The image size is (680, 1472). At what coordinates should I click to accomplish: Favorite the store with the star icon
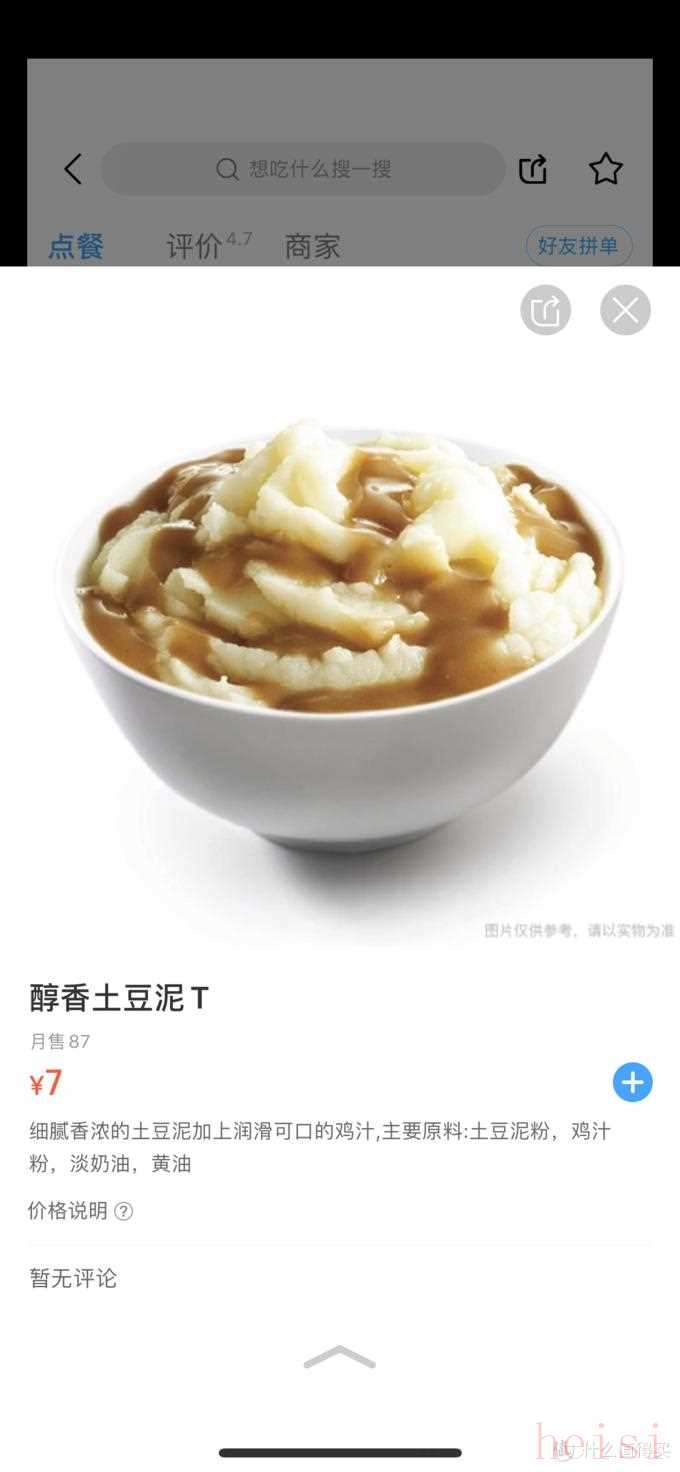point(605,169)
